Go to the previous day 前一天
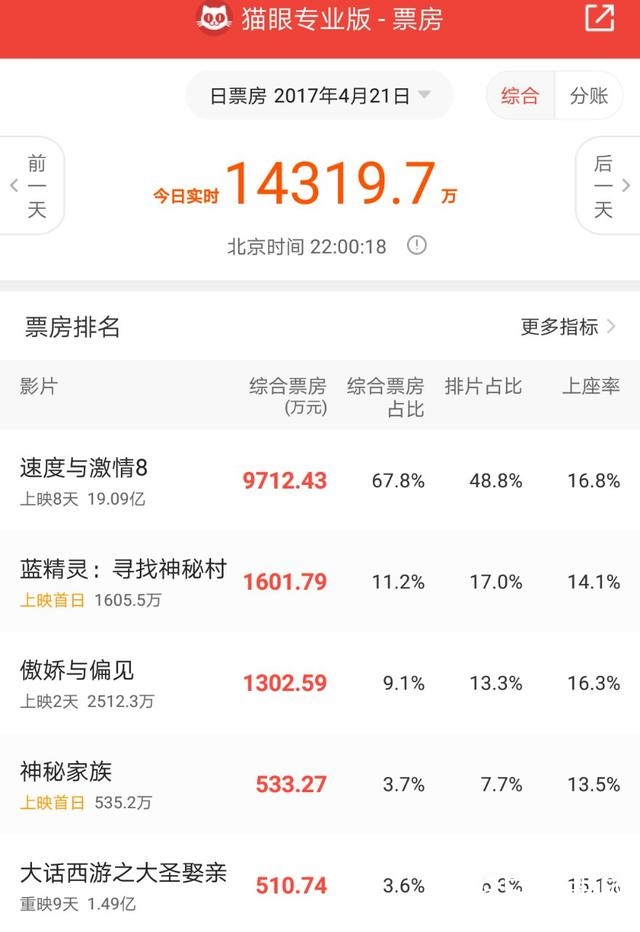Viewport: 640px width, 932px height. [32, 186]
